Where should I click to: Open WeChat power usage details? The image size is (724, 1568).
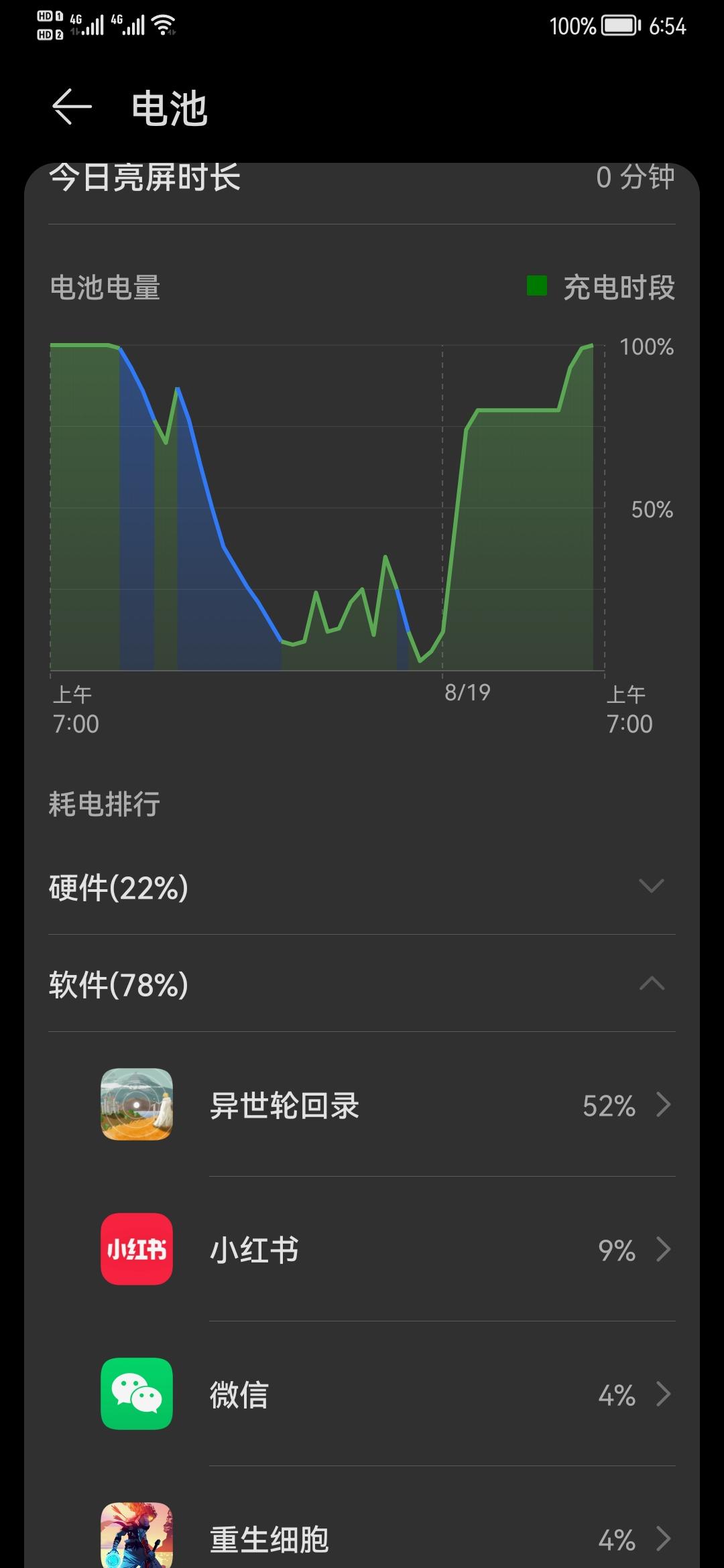pos(663,1395)
